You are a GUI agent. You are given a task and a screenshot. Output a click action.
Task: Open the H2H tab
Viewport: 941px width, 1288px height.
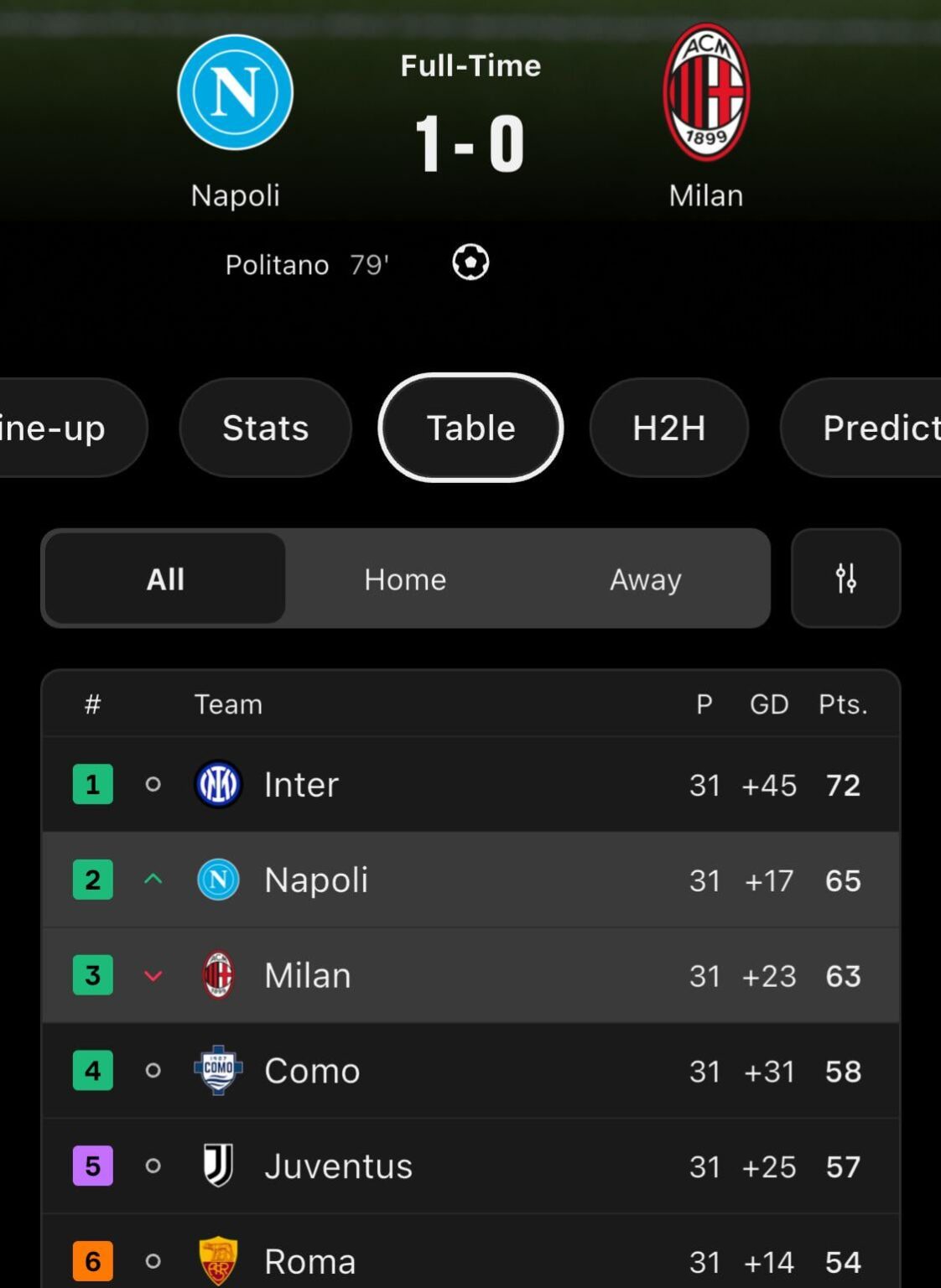pos(668,428)
